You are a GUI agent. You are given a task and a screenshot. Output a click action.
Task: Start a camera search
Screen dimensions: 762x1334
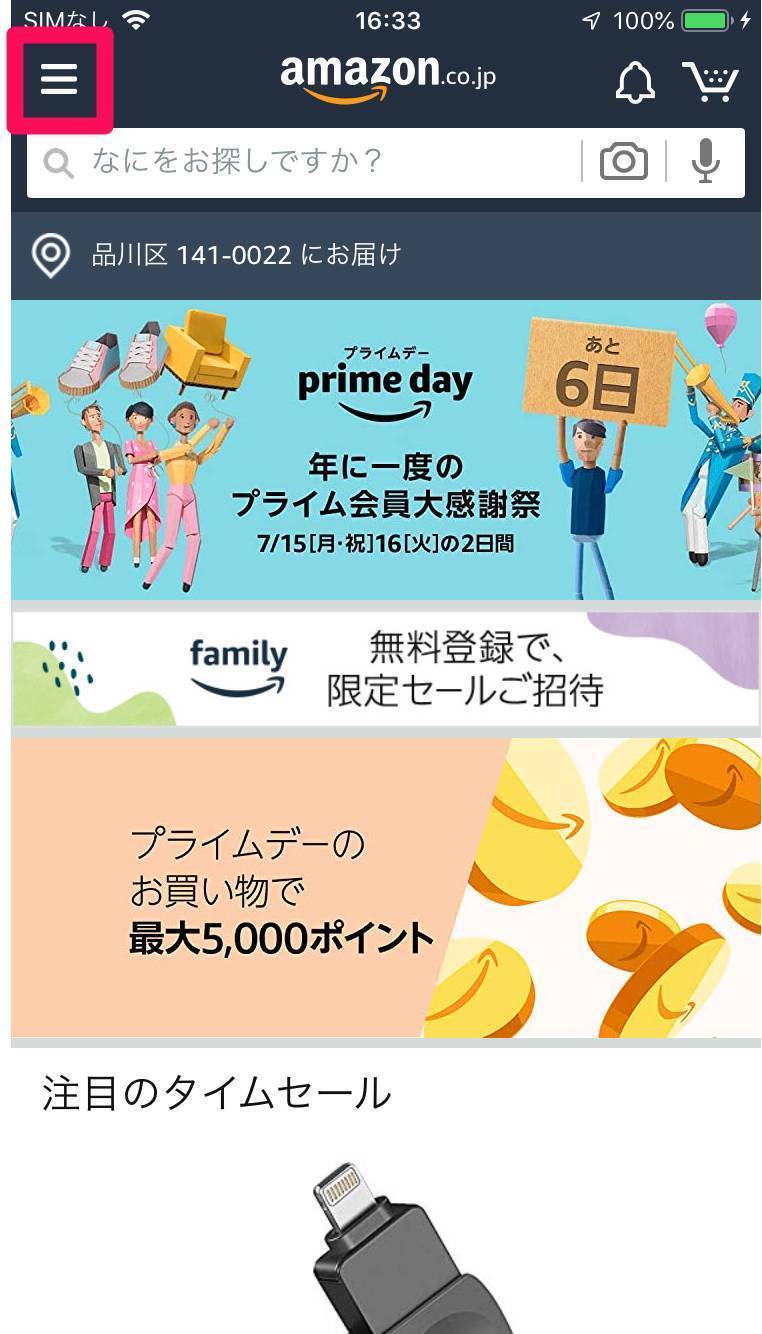click(624, 162)
